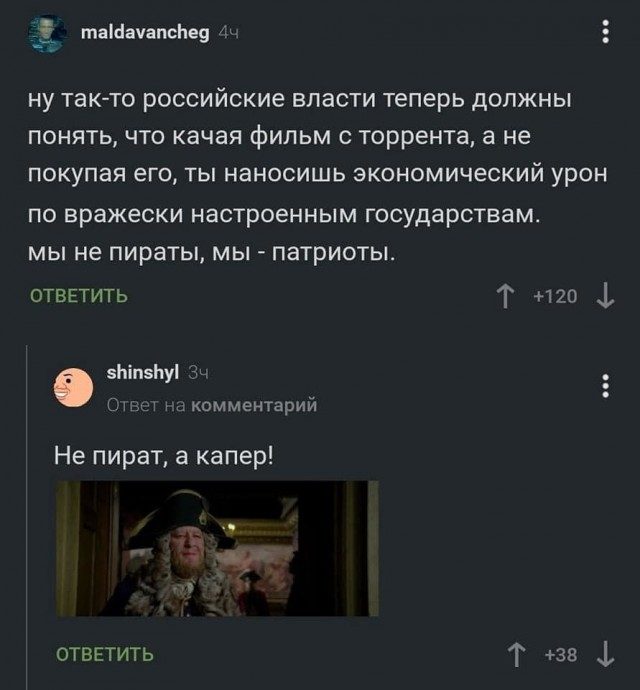Open overflow menu on maldavancheg's comment

coord(603,33)
